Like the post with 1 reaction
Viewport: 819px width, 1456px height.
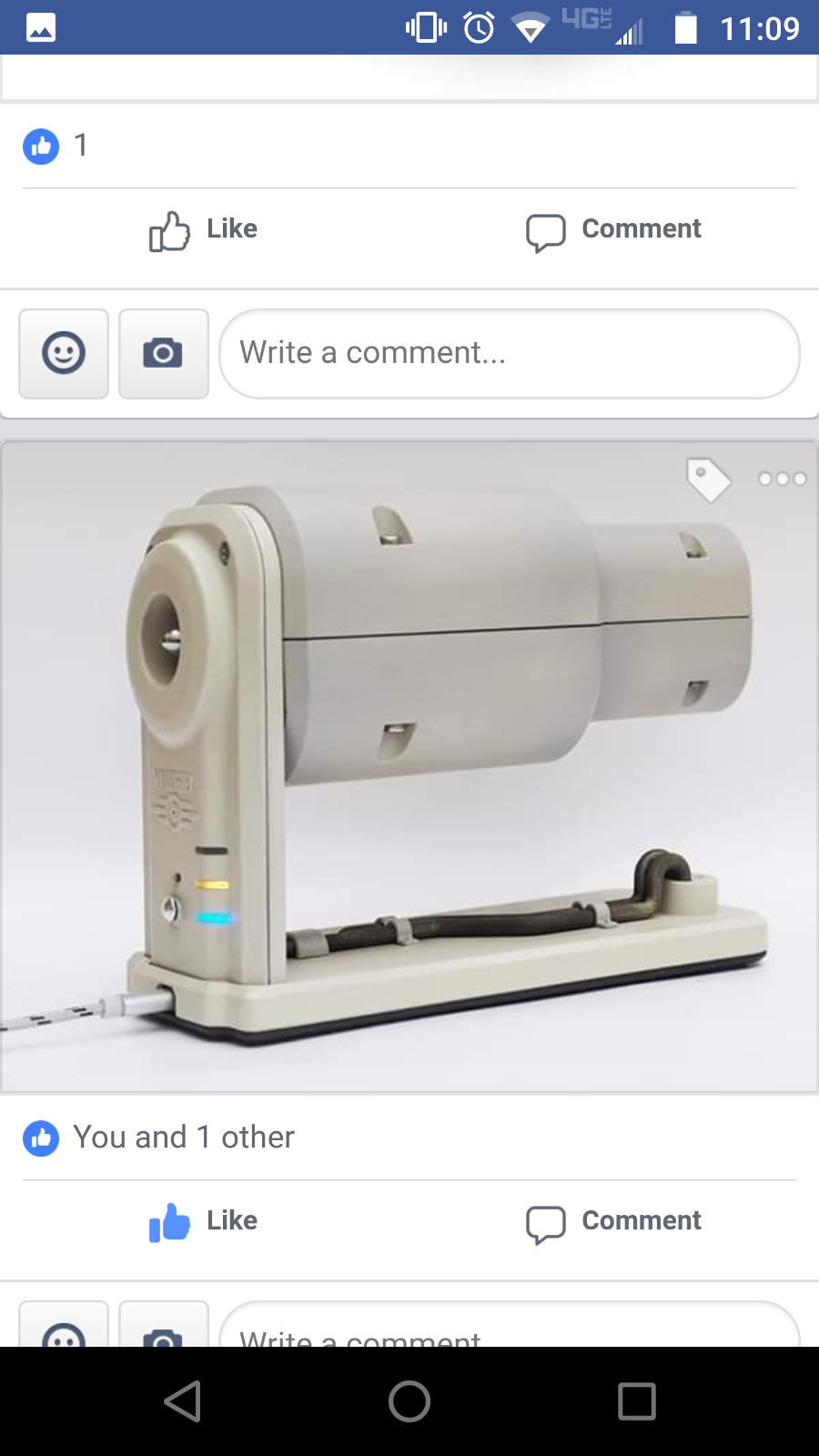pyautogui.click(x=204, y=229)
